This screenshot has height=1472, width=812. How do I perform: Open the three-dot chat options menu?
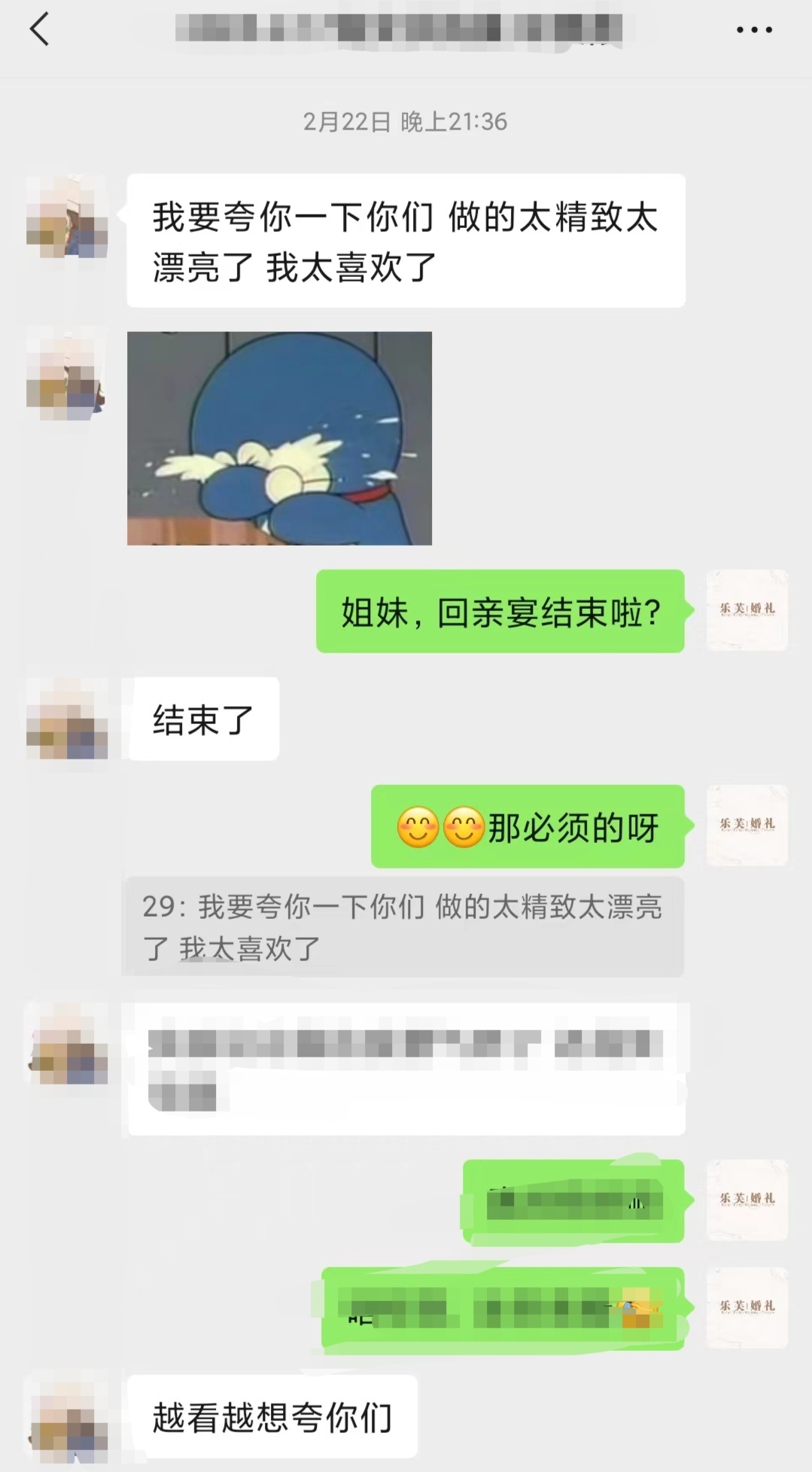pos(753,30)
